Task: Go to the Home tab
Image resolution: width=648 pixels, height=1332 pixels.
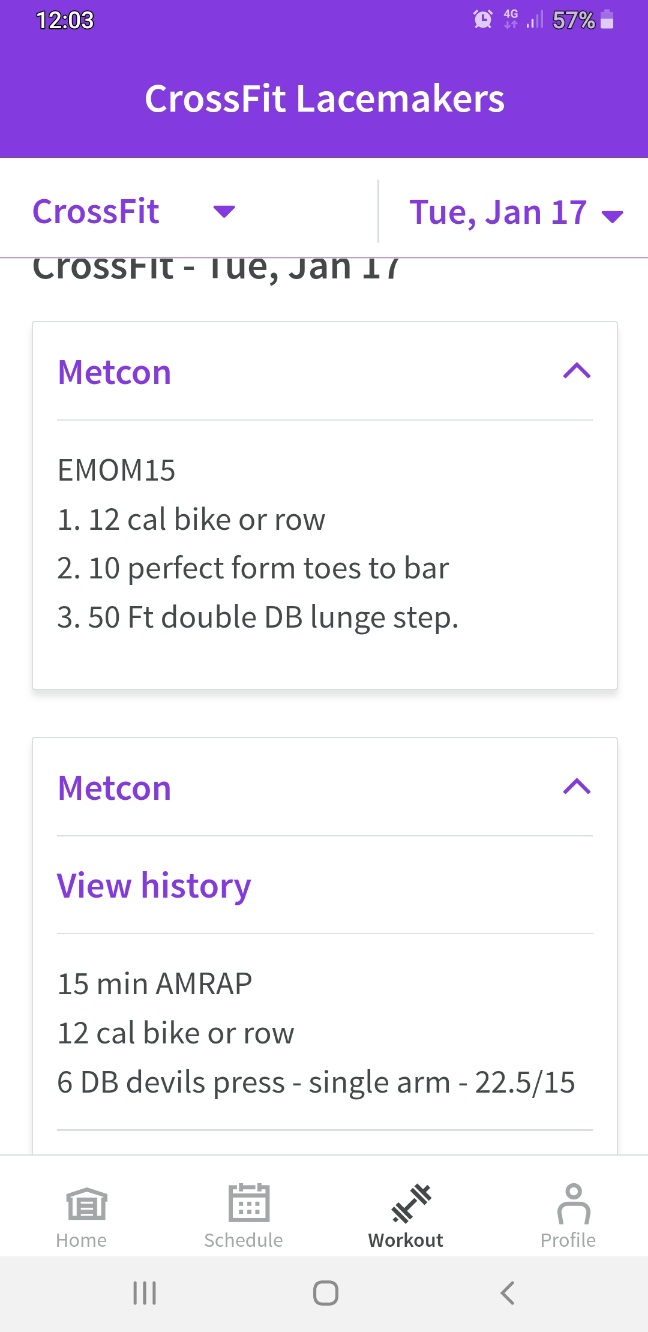Action: 81,1216
